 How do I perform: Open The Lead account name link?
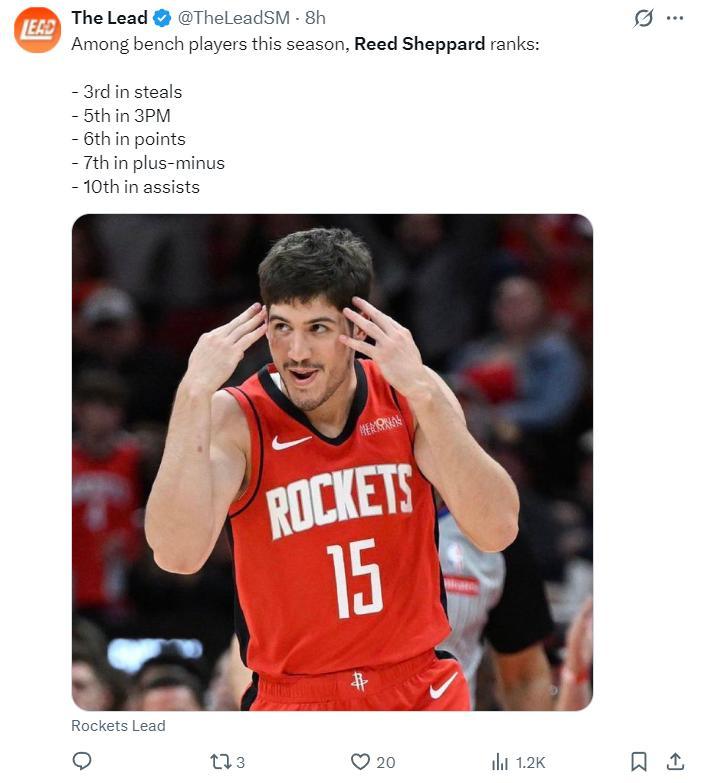[109, 18]
